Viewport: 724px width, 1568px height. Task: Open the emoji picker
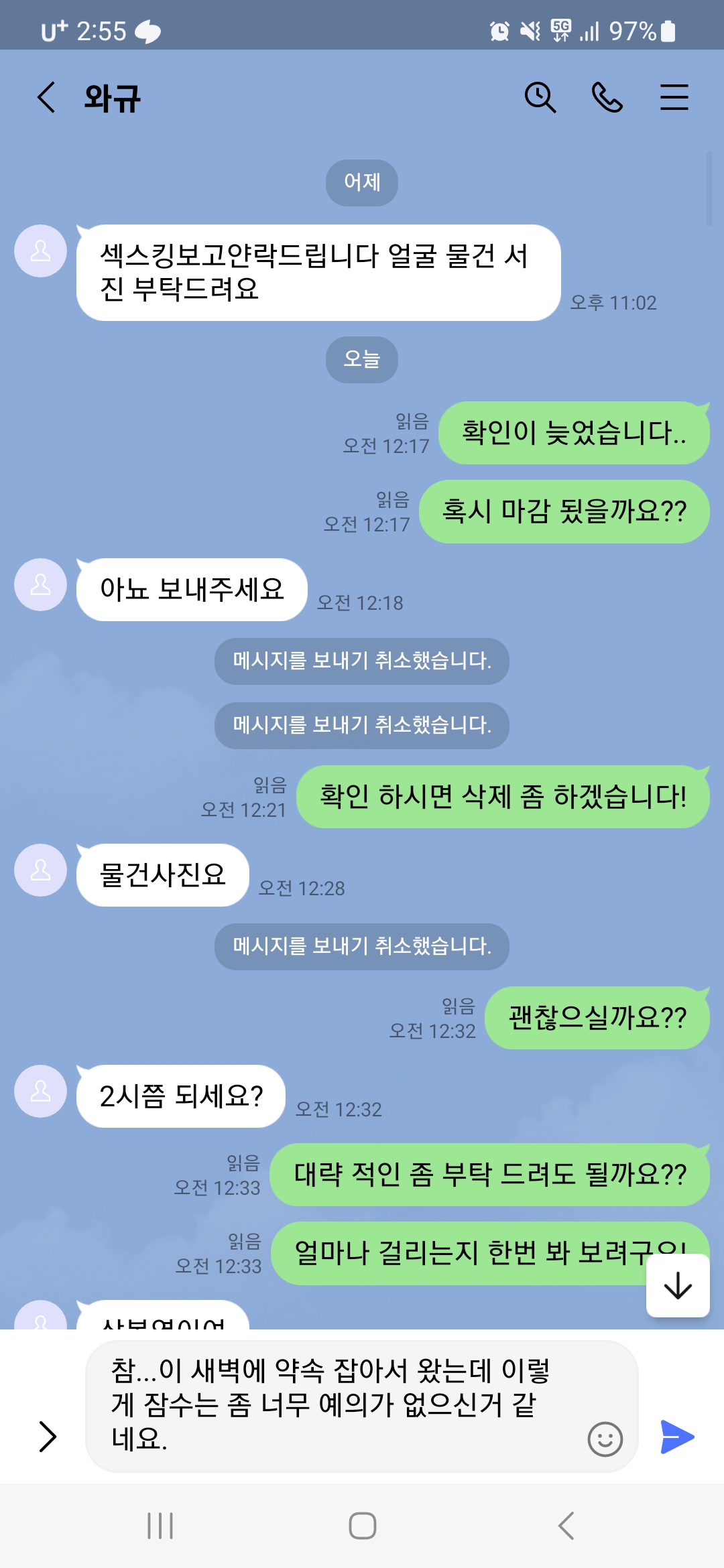tap(605, 1439)
